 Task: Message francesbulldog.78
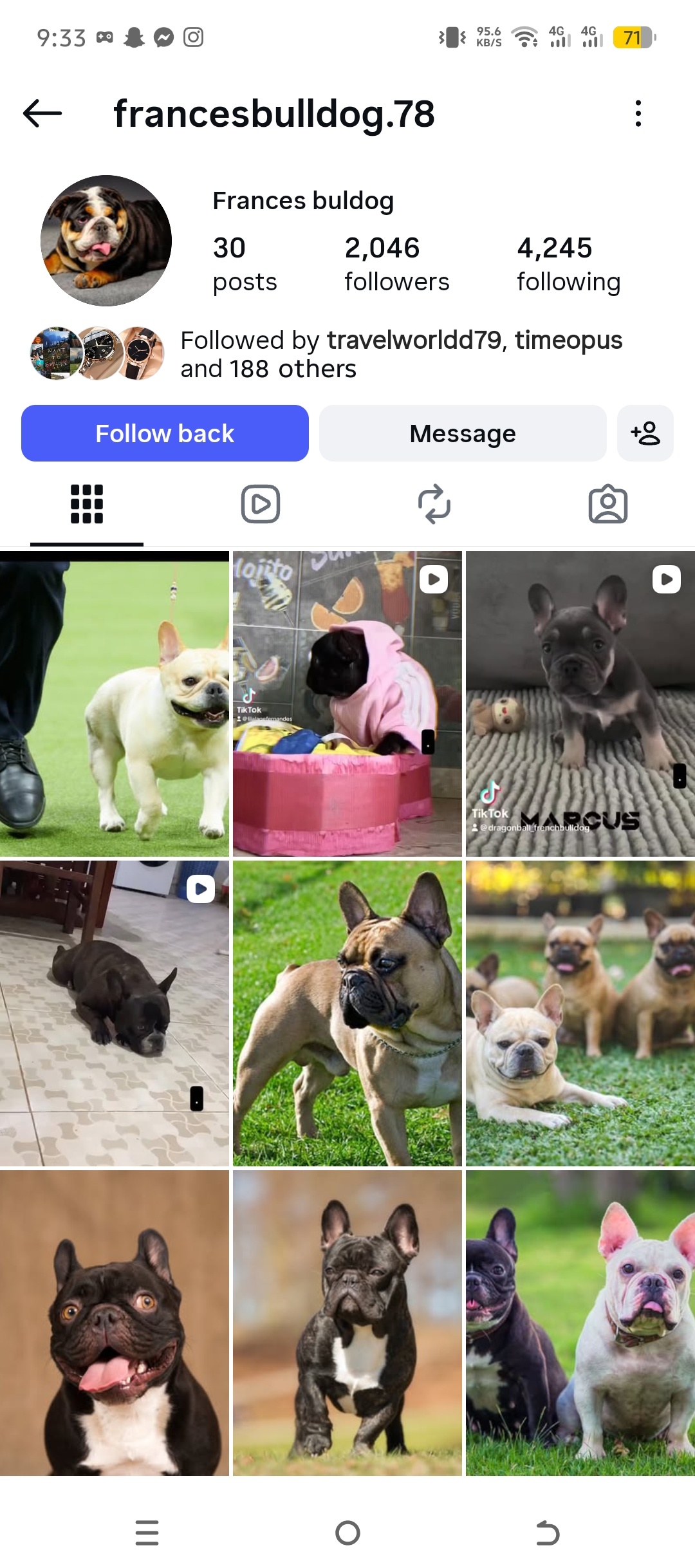coord(463,433)
